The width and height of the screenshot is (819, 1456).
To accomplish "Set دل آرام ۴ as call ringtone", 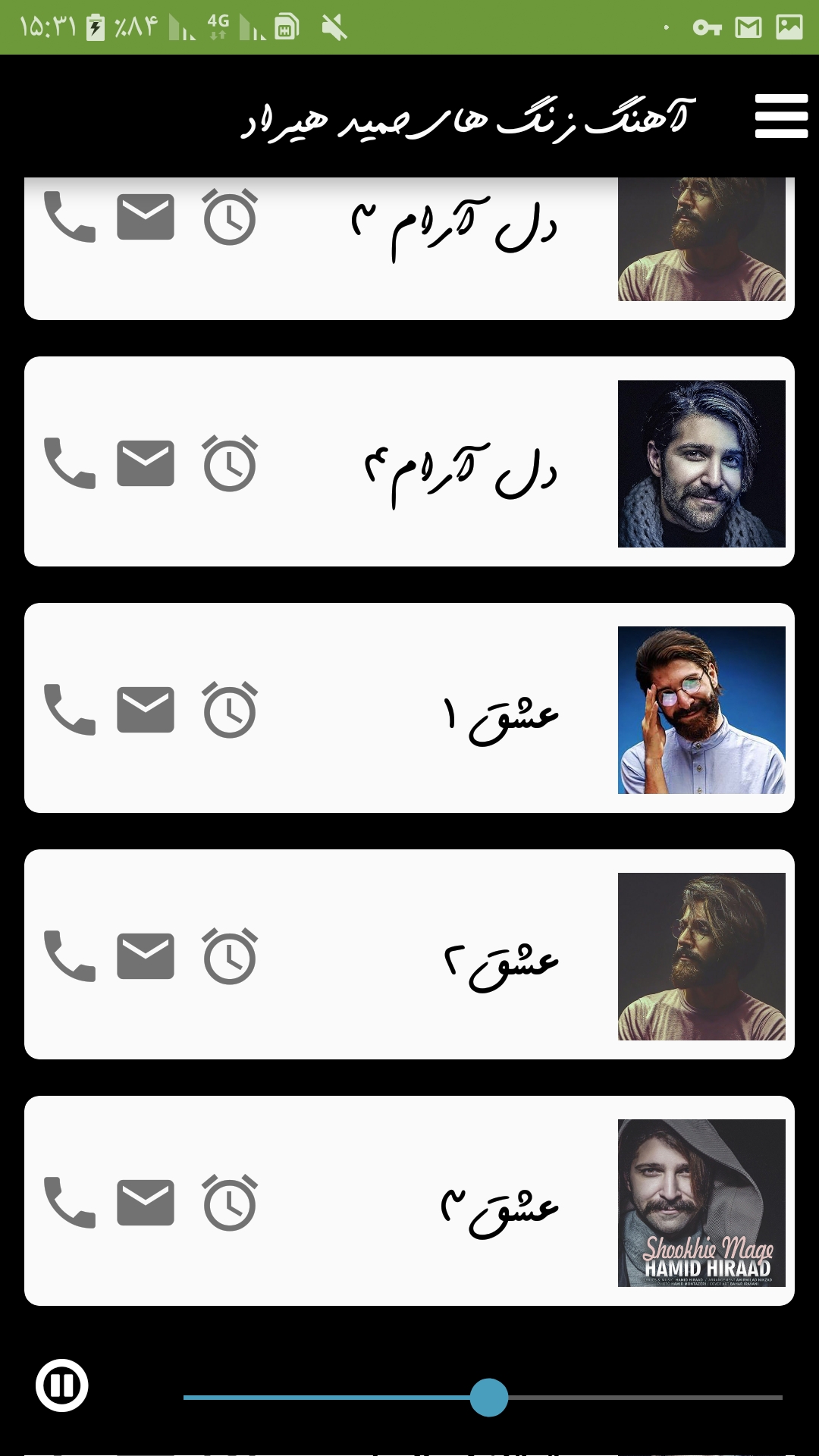I will click(x=70, y=463).
